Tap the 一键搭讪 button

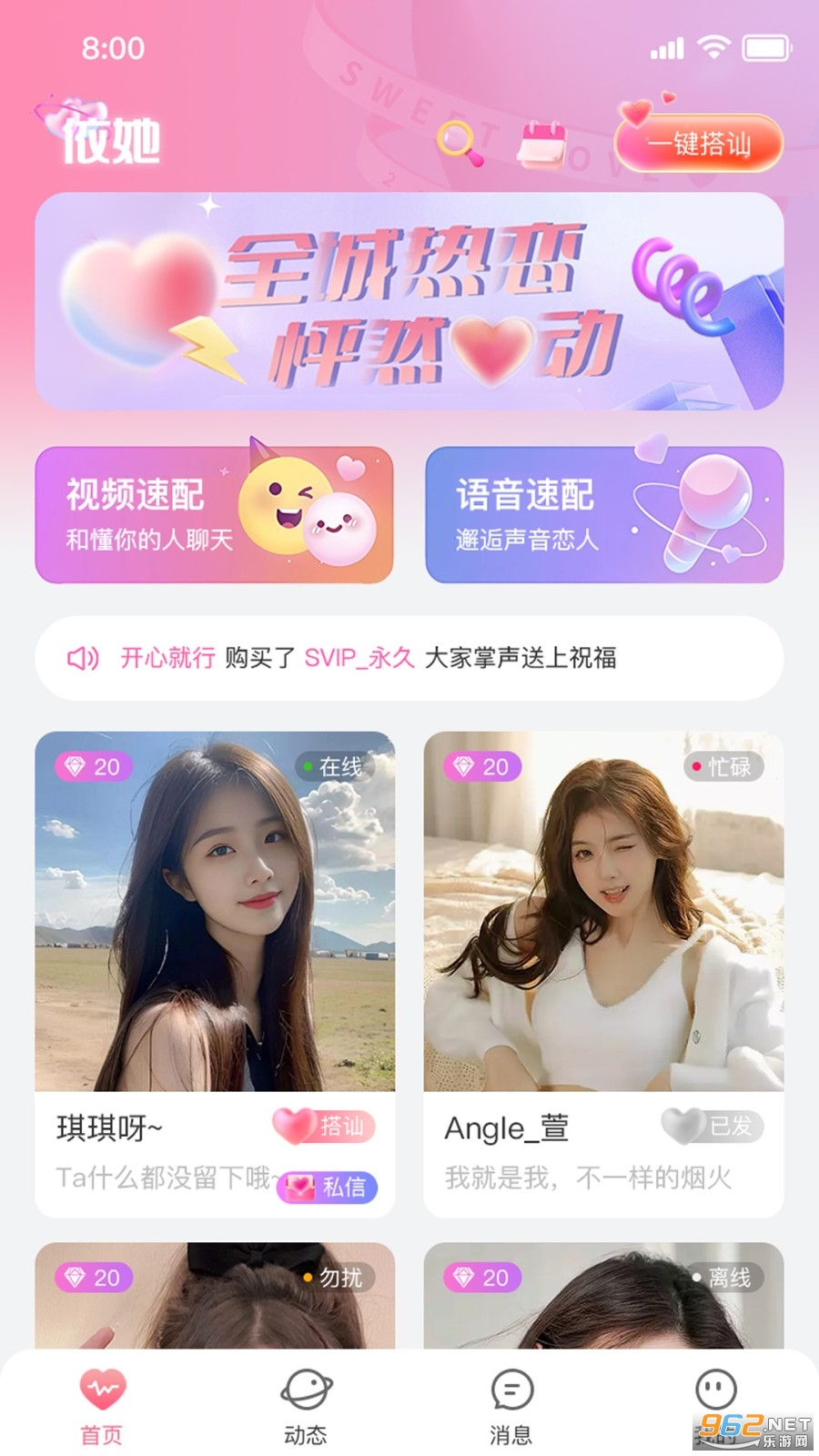699,144
